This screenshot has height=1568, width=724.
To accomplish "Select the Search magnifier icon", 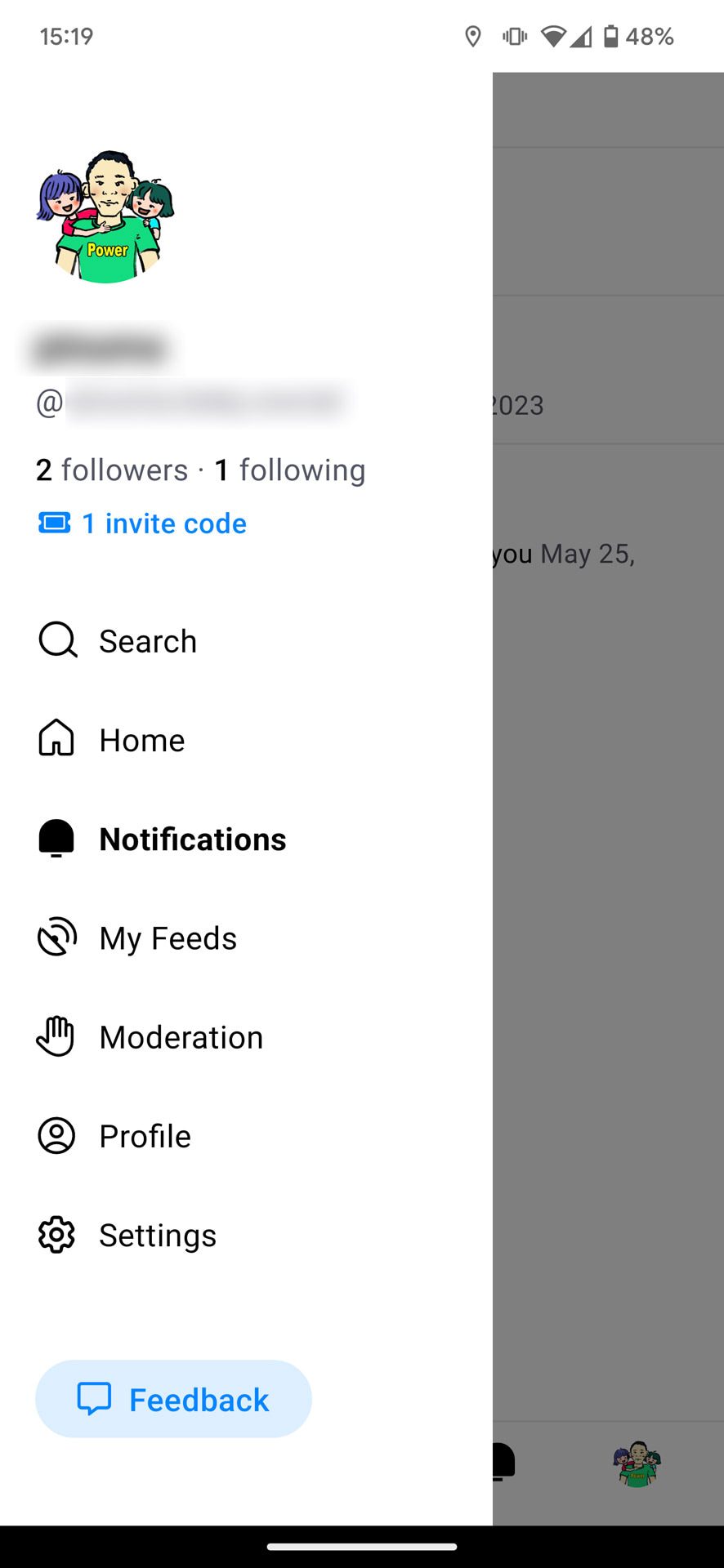I will pos(56,640).
